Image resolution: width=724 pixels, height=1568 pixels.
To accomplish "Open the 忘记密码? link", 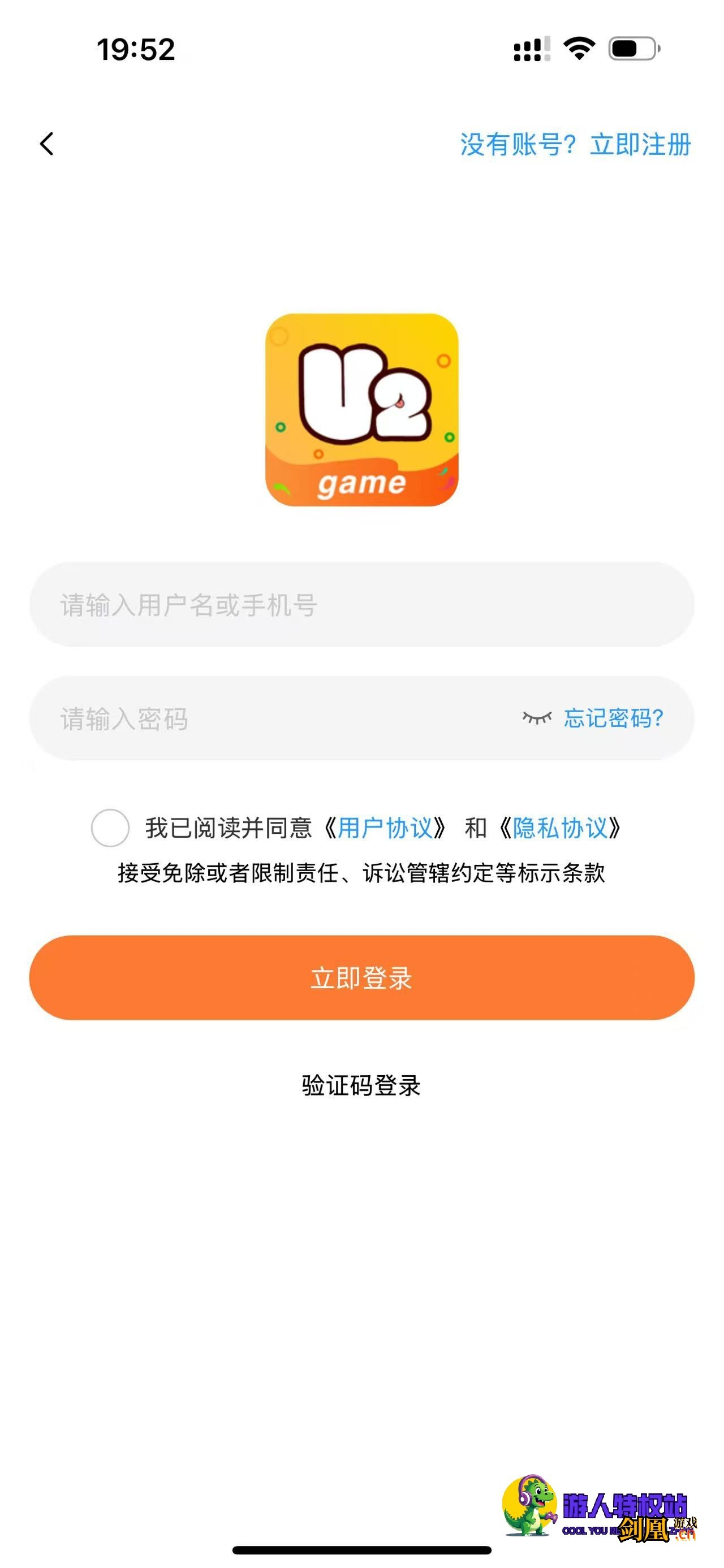I will [613, 718].
